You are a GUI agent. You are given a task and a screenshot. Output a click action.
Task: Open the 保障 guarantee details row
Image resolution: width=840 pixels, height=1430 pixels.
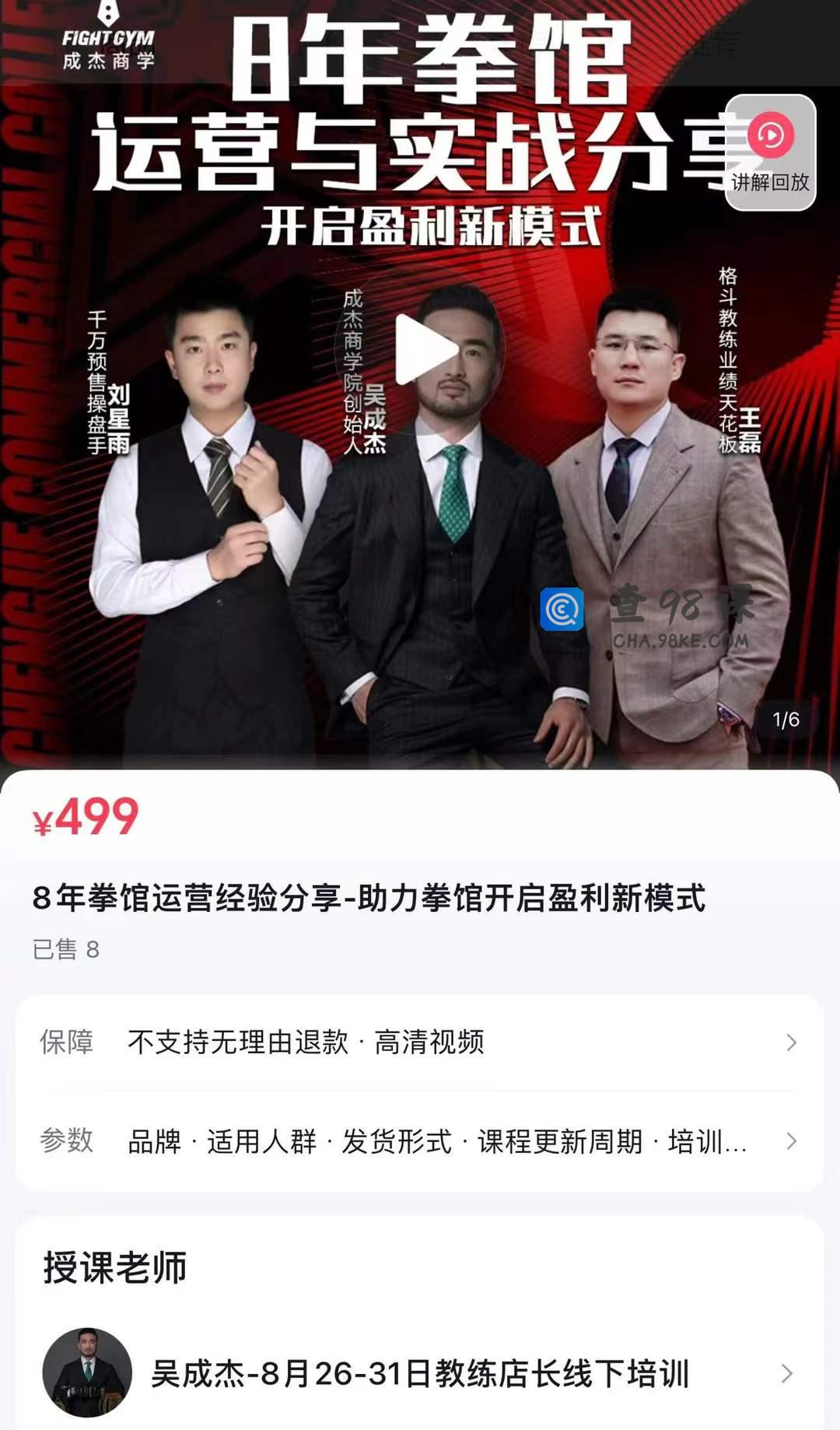419,1042
